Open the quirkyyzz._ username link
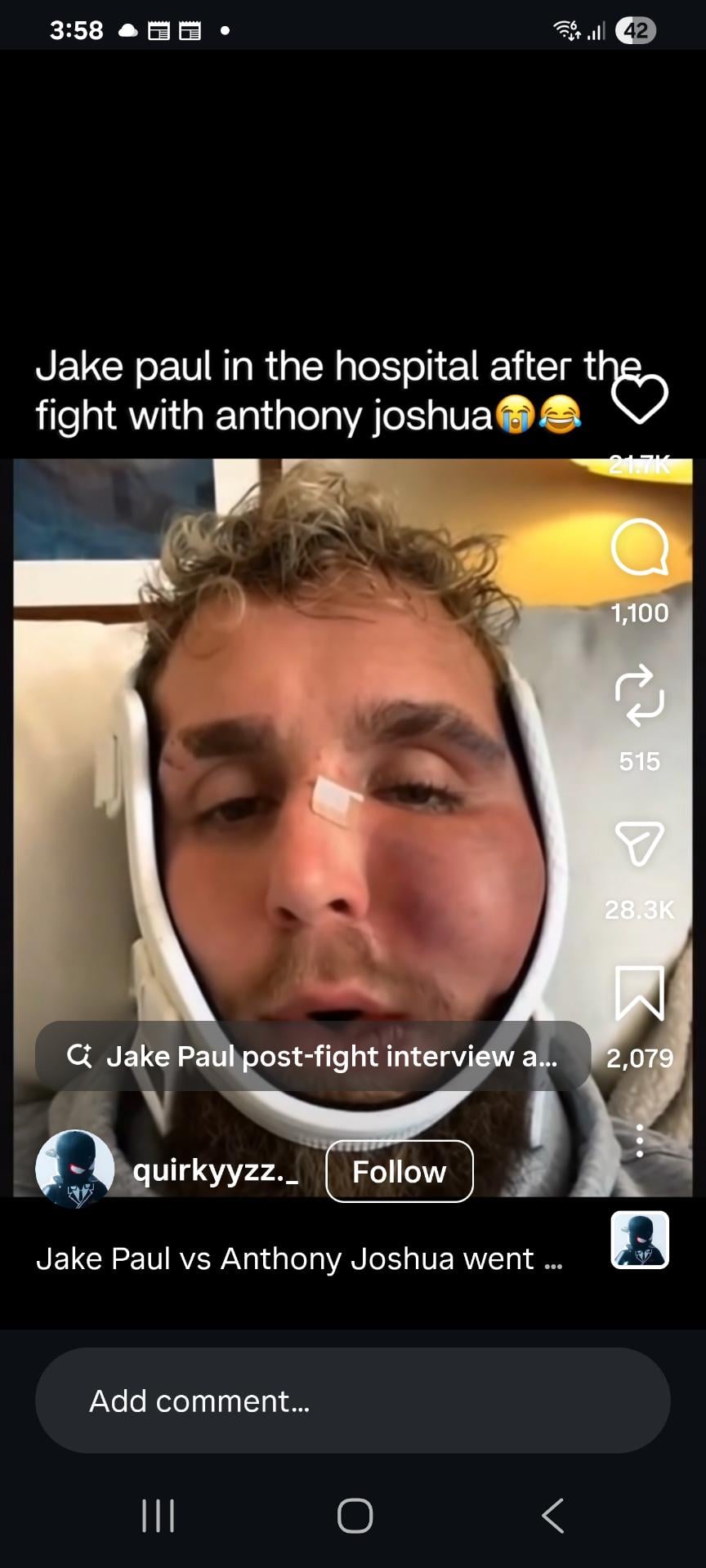 tap(215, 1170)
